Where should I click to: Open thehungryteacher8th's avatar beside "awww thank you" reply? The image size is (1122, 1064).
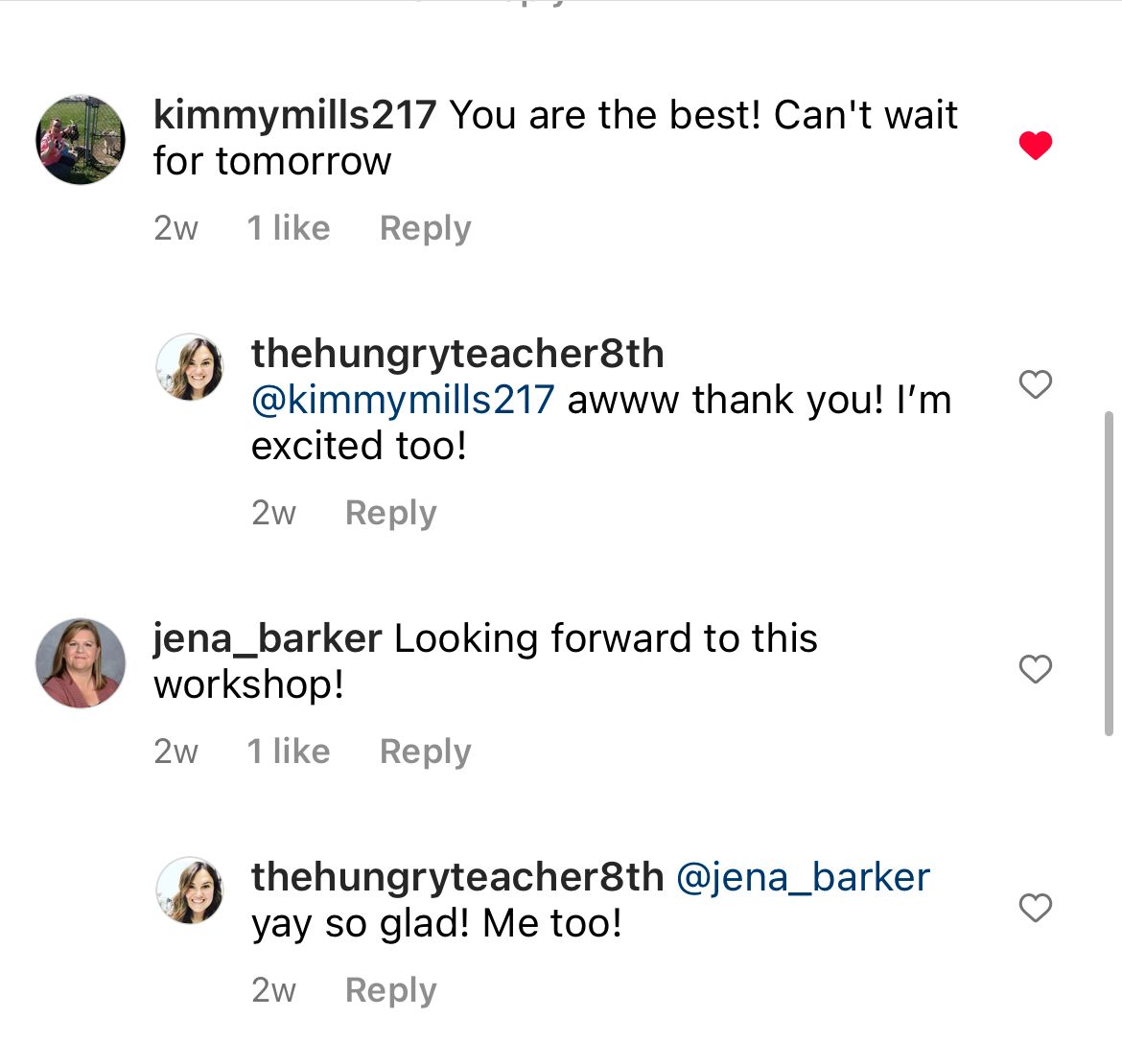click(x=190, y=367)
